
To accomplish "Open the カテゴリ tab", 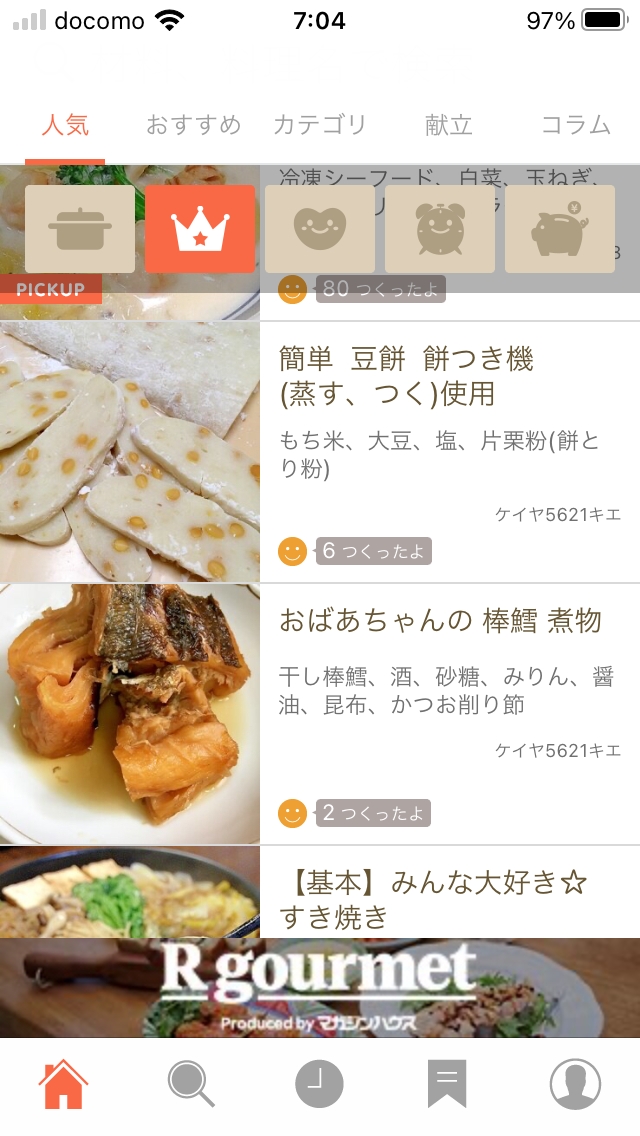I will 320,126.
